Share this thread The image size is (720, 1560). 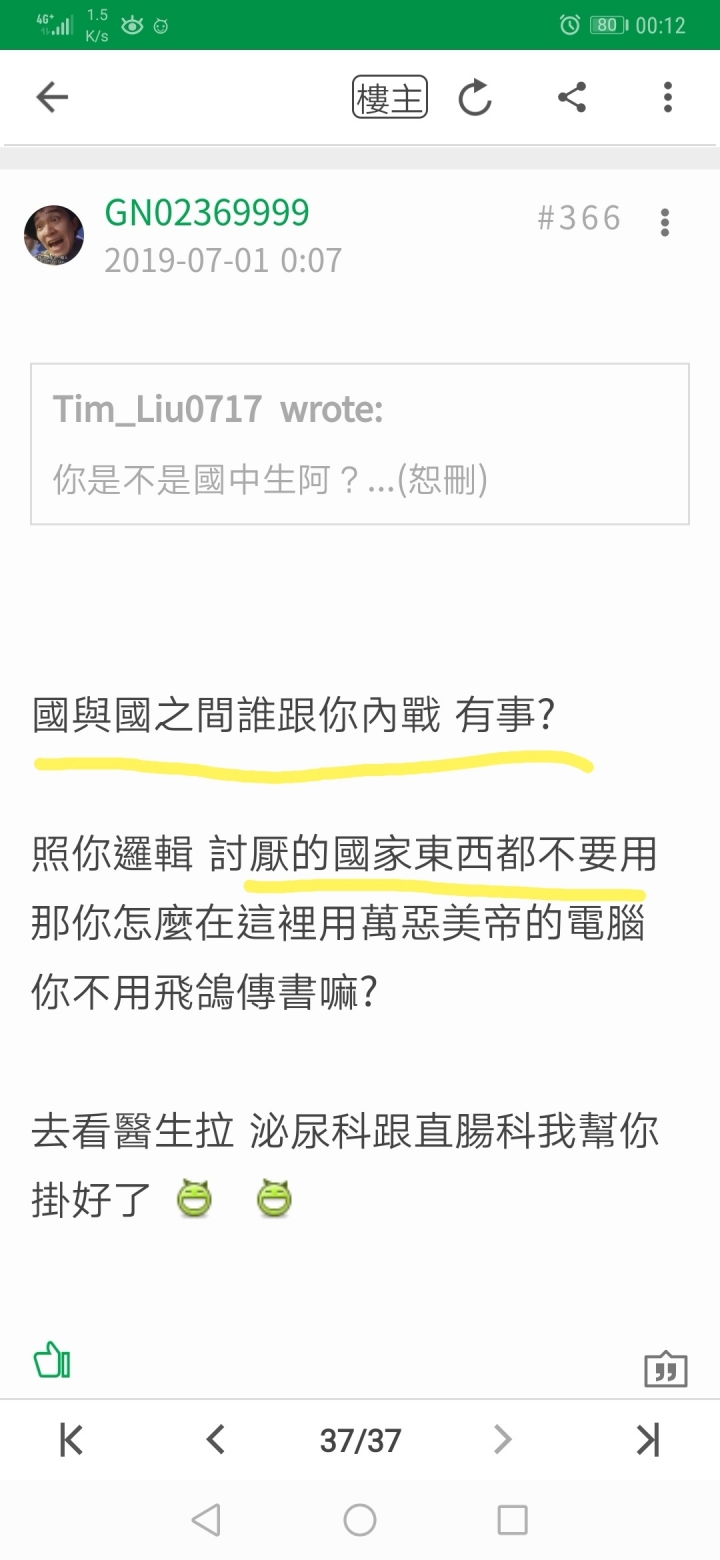click(x=571, y=98)
